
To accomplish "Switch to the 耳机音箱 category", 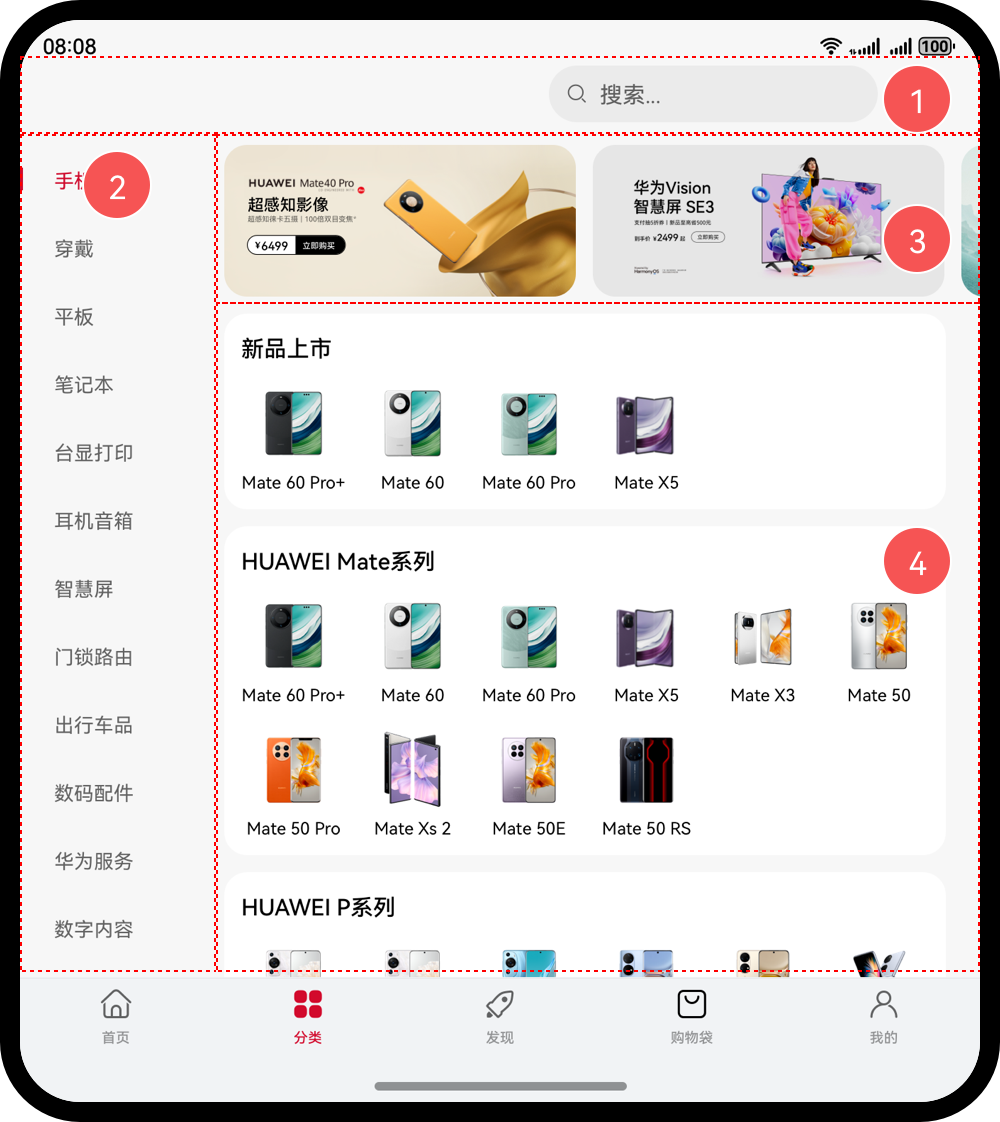I will pyautogui.click(x=93, y=521).
